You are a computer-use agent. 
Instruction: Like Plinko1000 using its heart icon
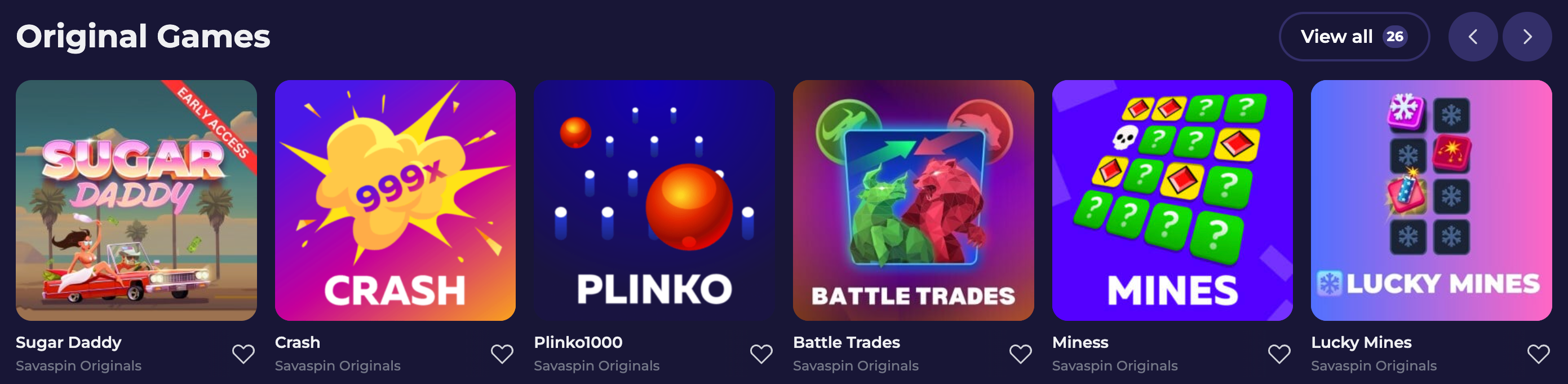(761, 354)
